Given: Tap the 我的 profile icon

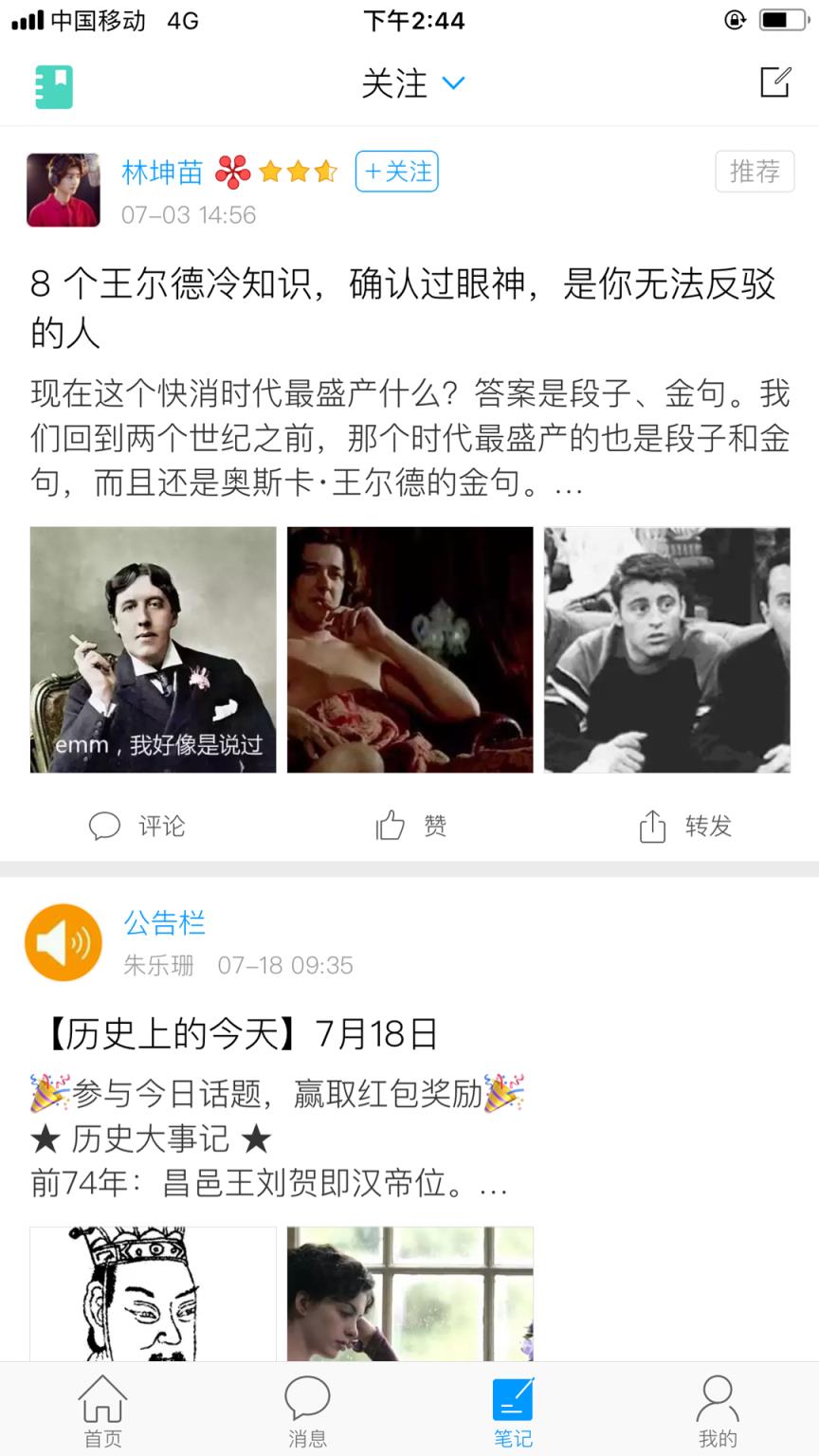Looking at the screenshot, I should (x=717, y=1400).
